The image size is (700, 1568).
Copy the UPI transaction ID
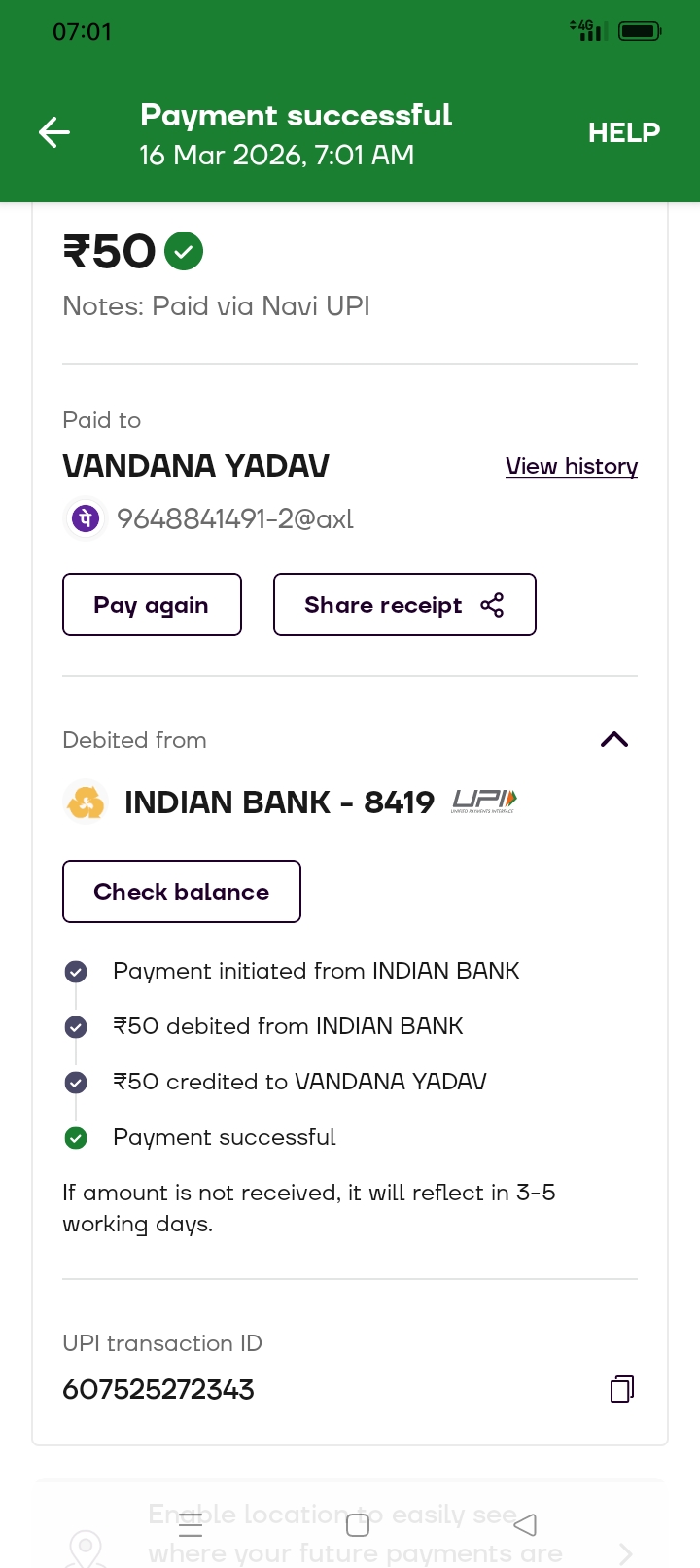[x=622, y=1389]
